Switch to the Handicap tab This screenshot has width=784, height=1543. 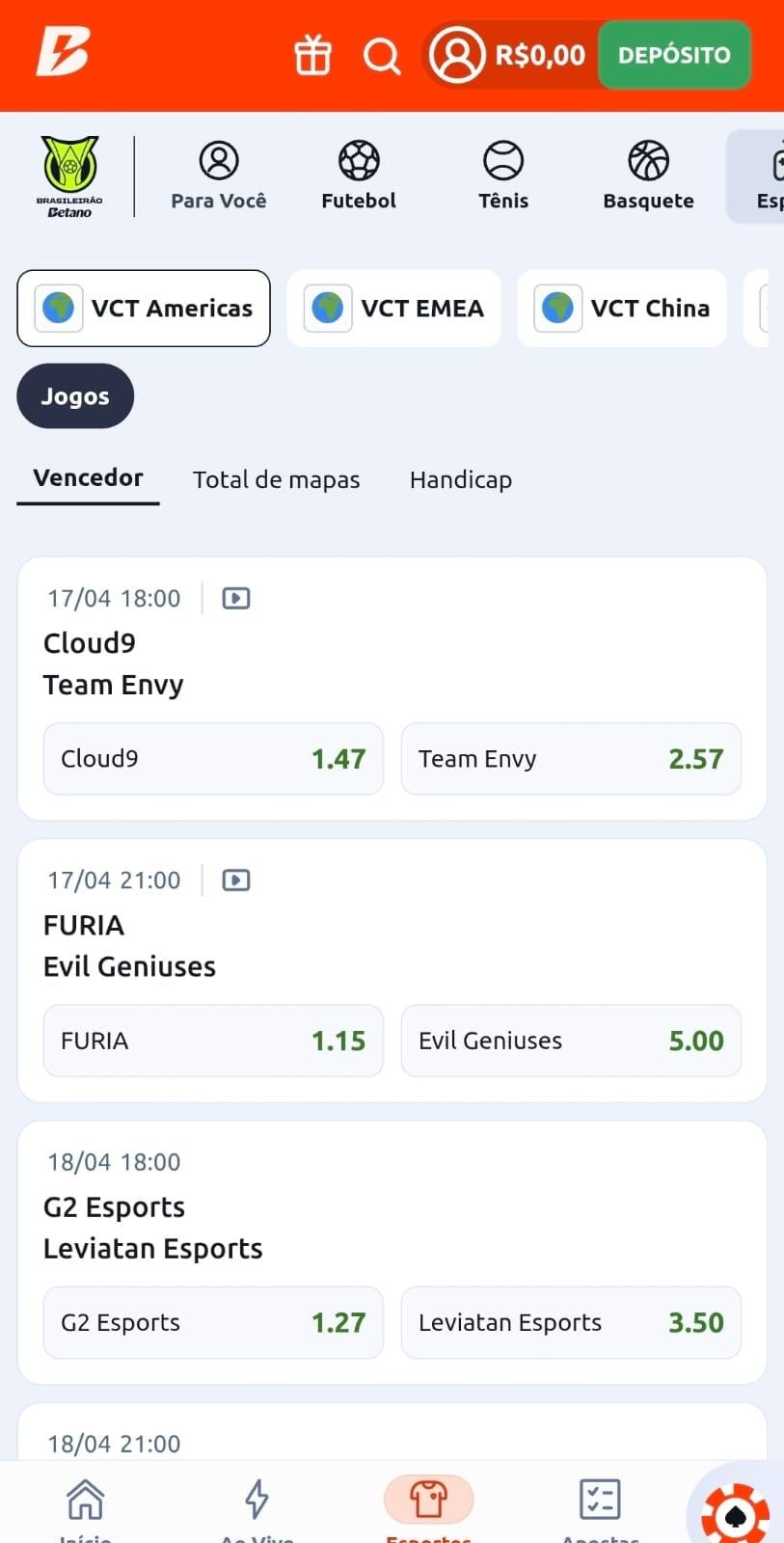[460, 479]
